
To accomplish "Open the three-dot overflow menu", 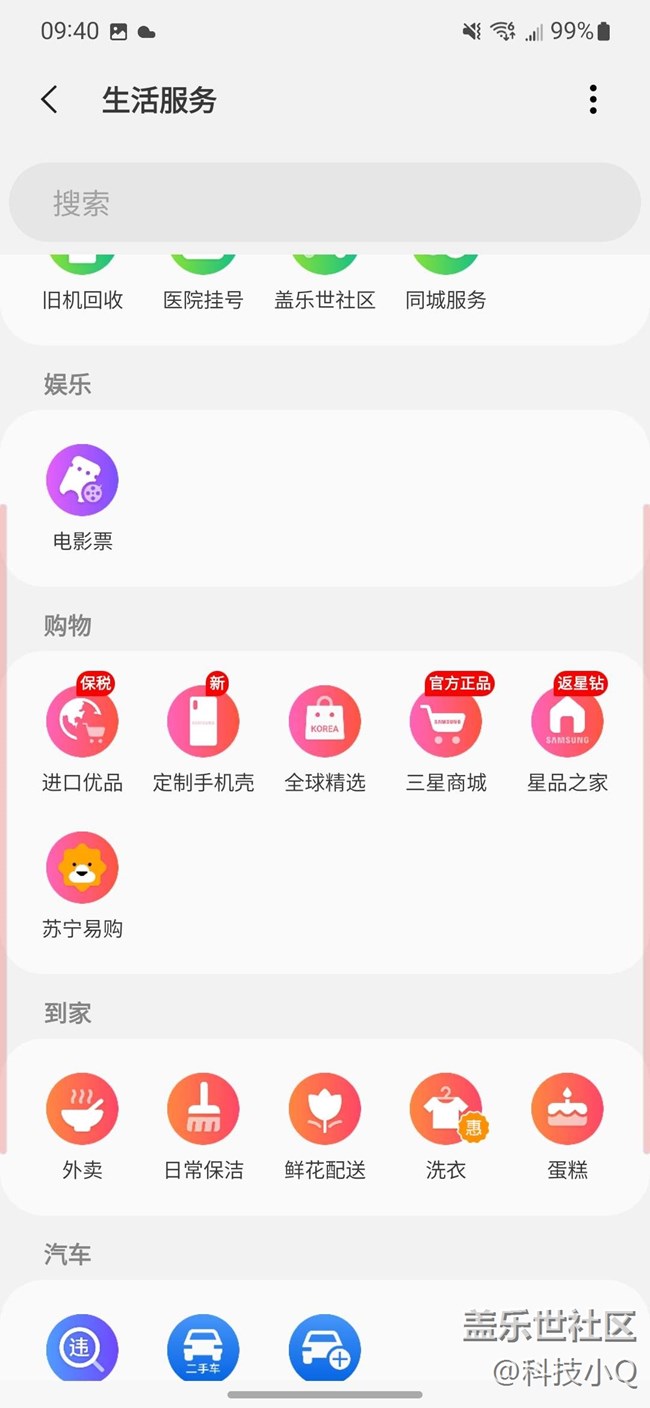I will tap(593, 99).
